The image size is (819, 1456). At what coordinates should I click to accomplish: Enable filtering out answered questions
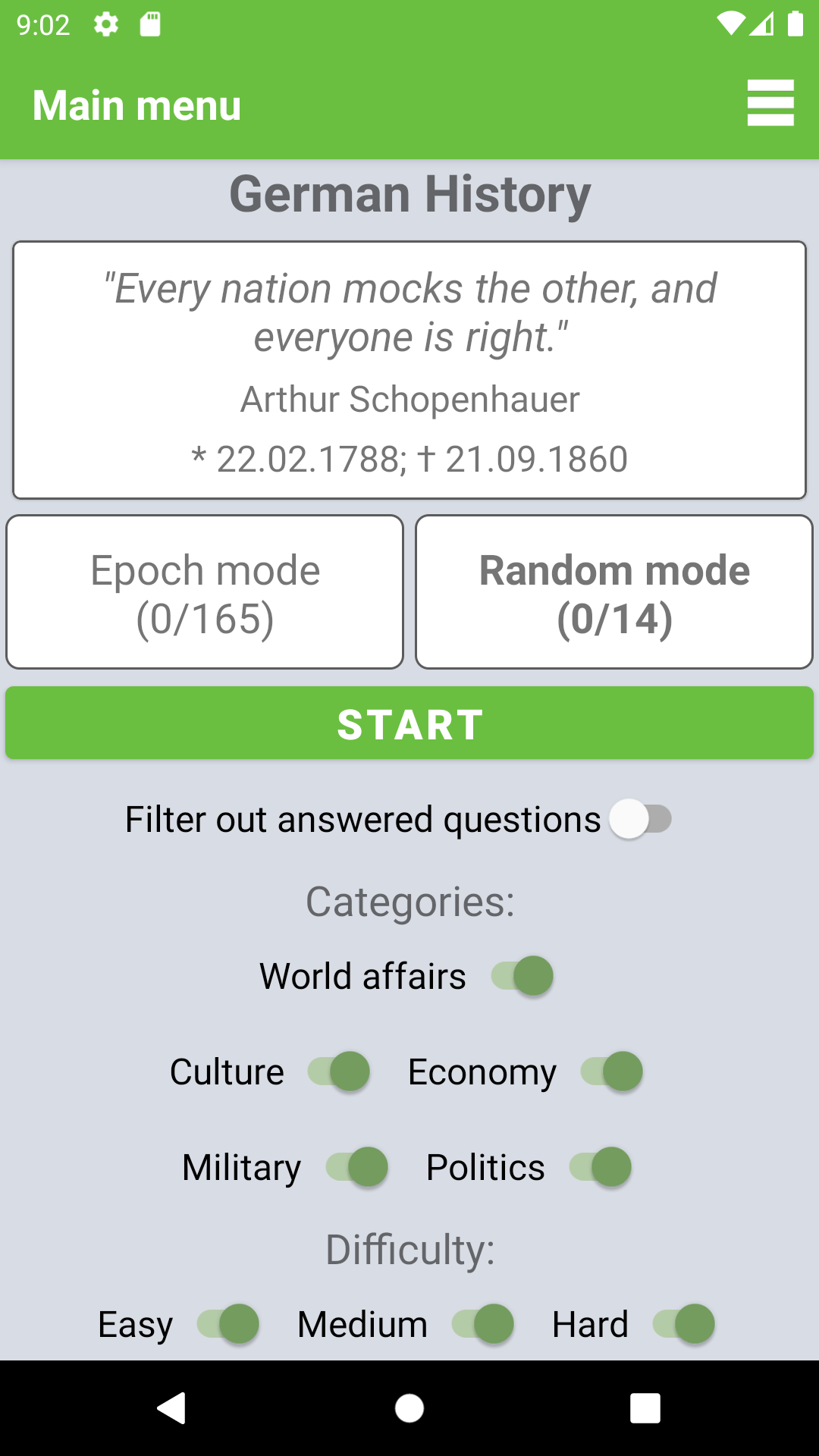pos(642,819)
